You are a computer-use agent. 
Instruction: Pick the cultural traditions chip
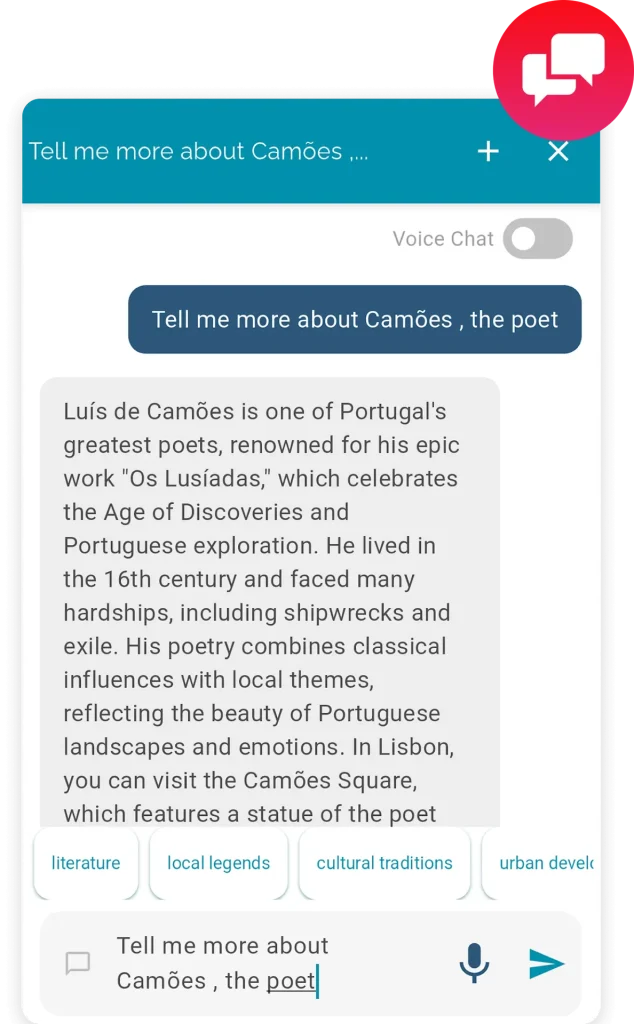coord(384,863)
